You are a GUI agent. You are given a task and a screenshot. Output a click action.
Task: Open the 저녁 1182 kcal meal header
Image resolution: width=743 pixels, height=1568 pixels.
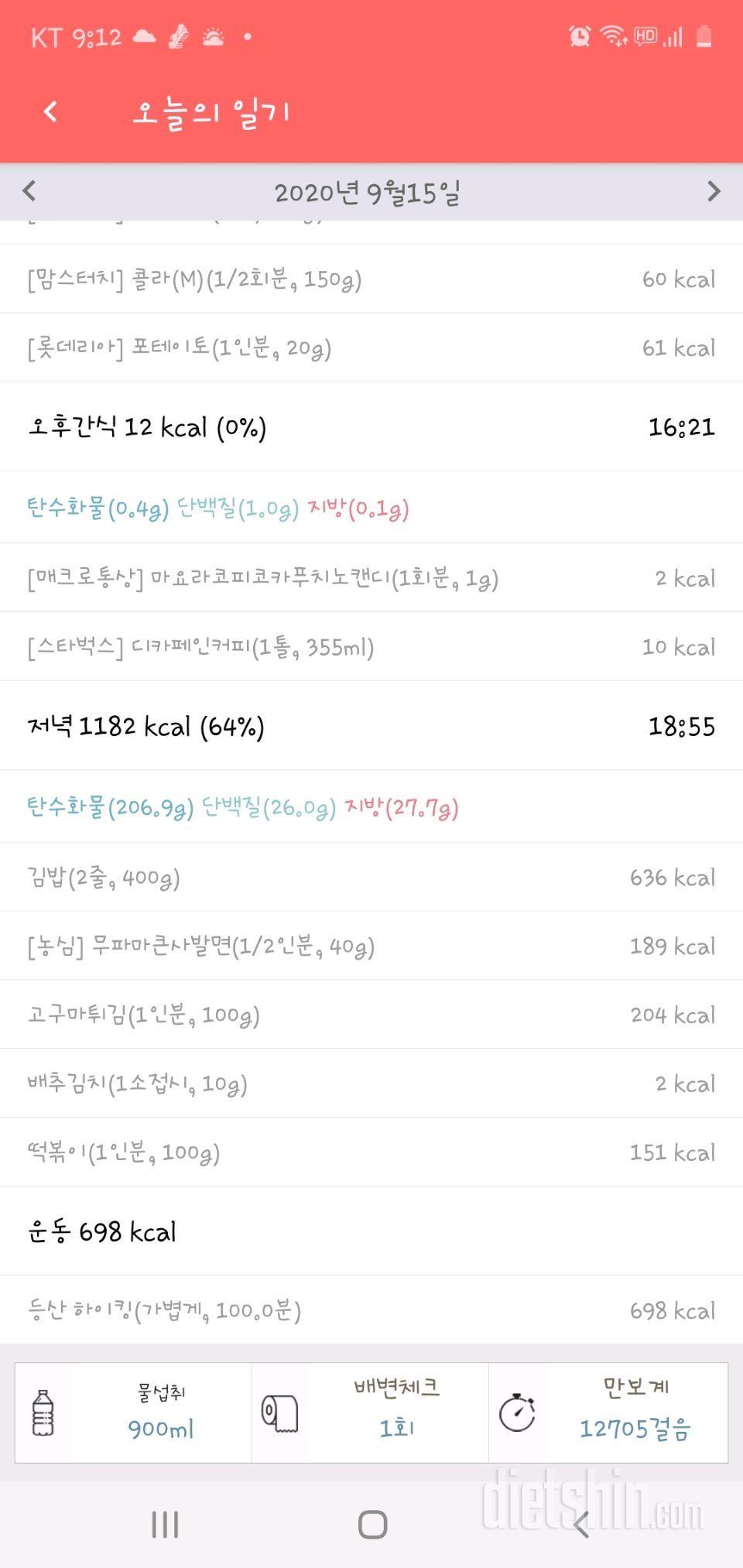pyautogui.click(x=371, y=726)
